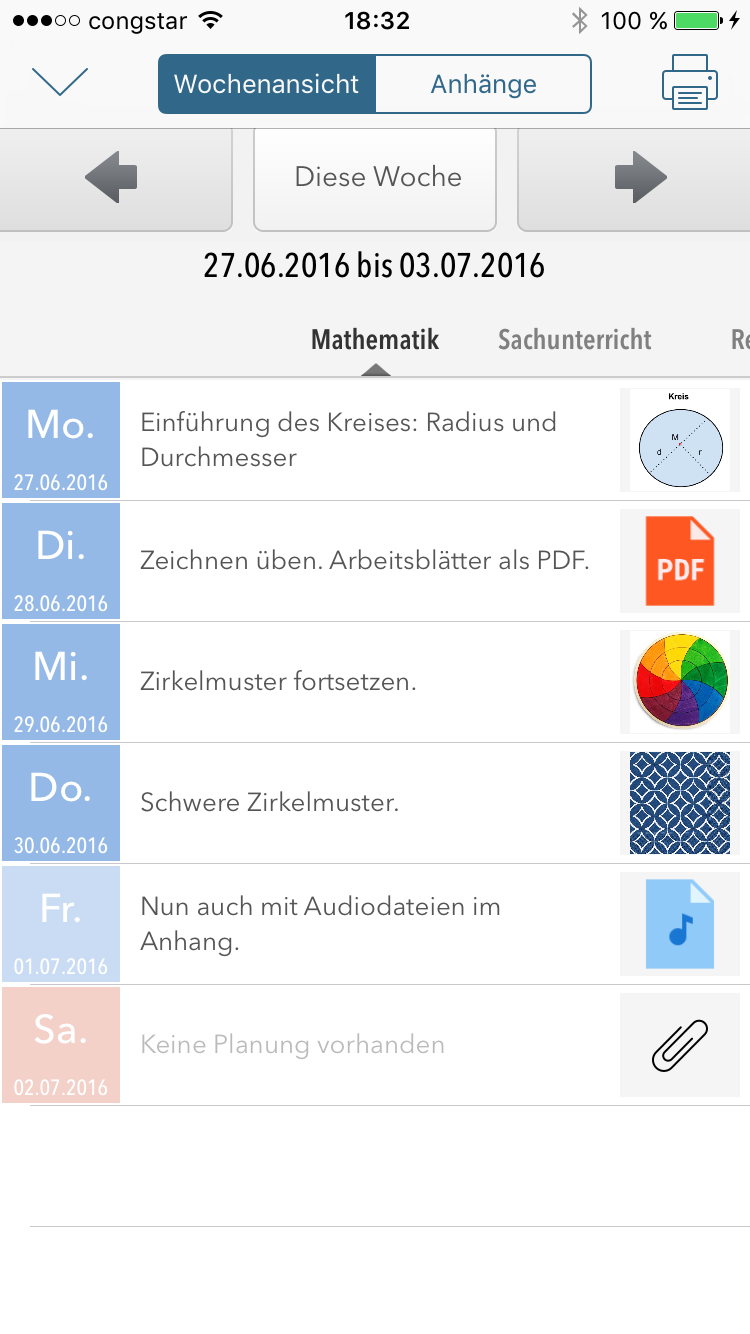View the color wheel attachment

tap(680, 682)
